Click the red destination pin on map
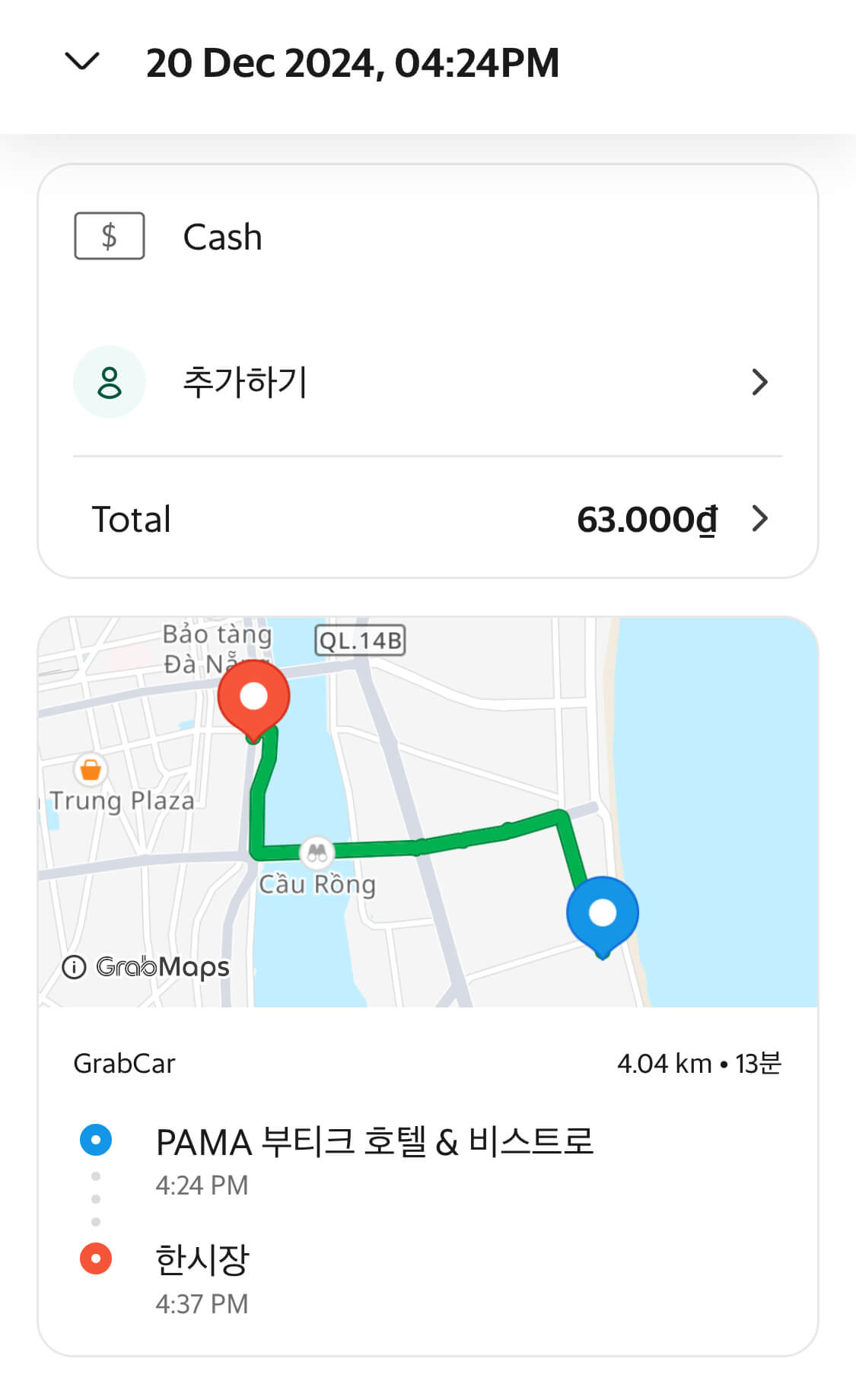Image resolution: width=856 pixels, height=1400 pixels. click(254, 696)
